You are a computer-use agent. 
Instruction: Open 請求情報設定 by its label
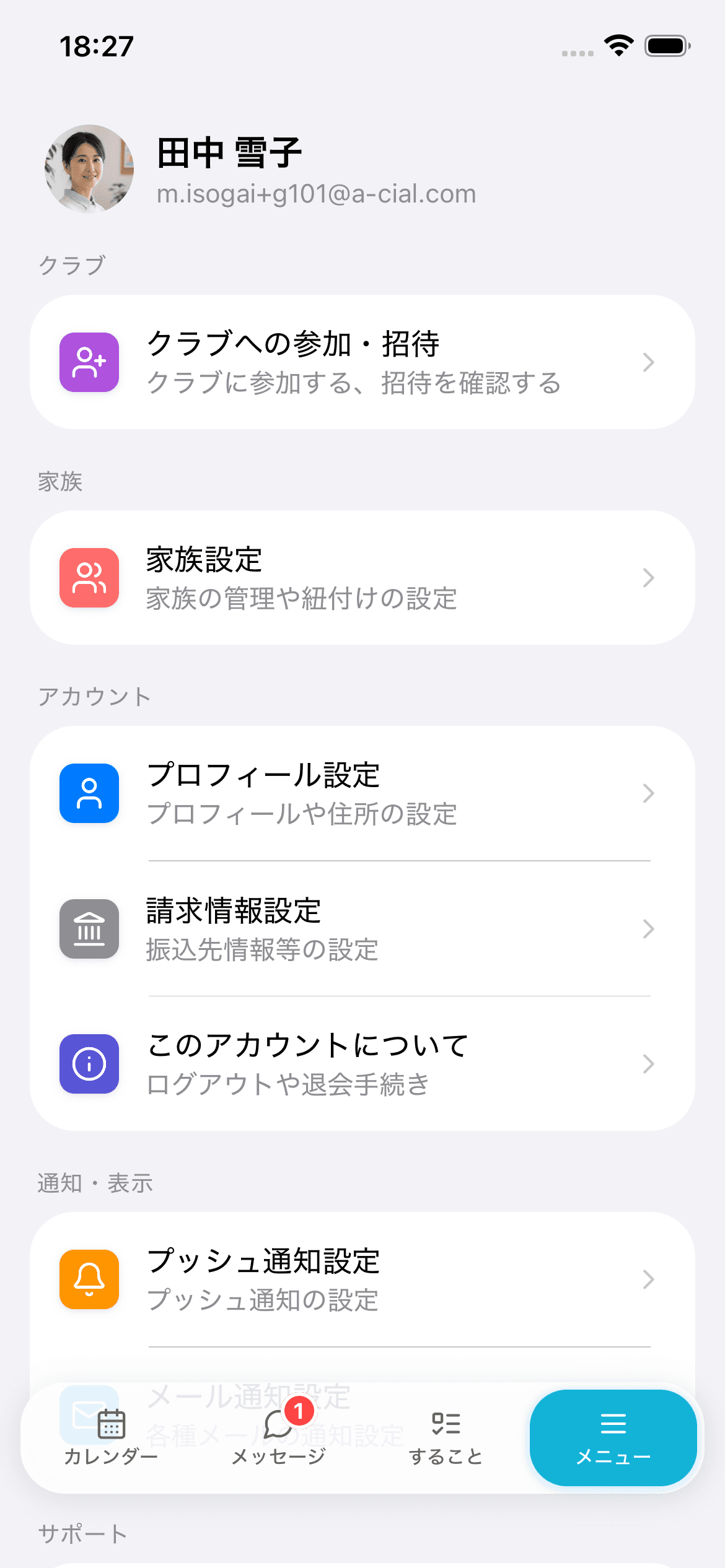point(233,910)
